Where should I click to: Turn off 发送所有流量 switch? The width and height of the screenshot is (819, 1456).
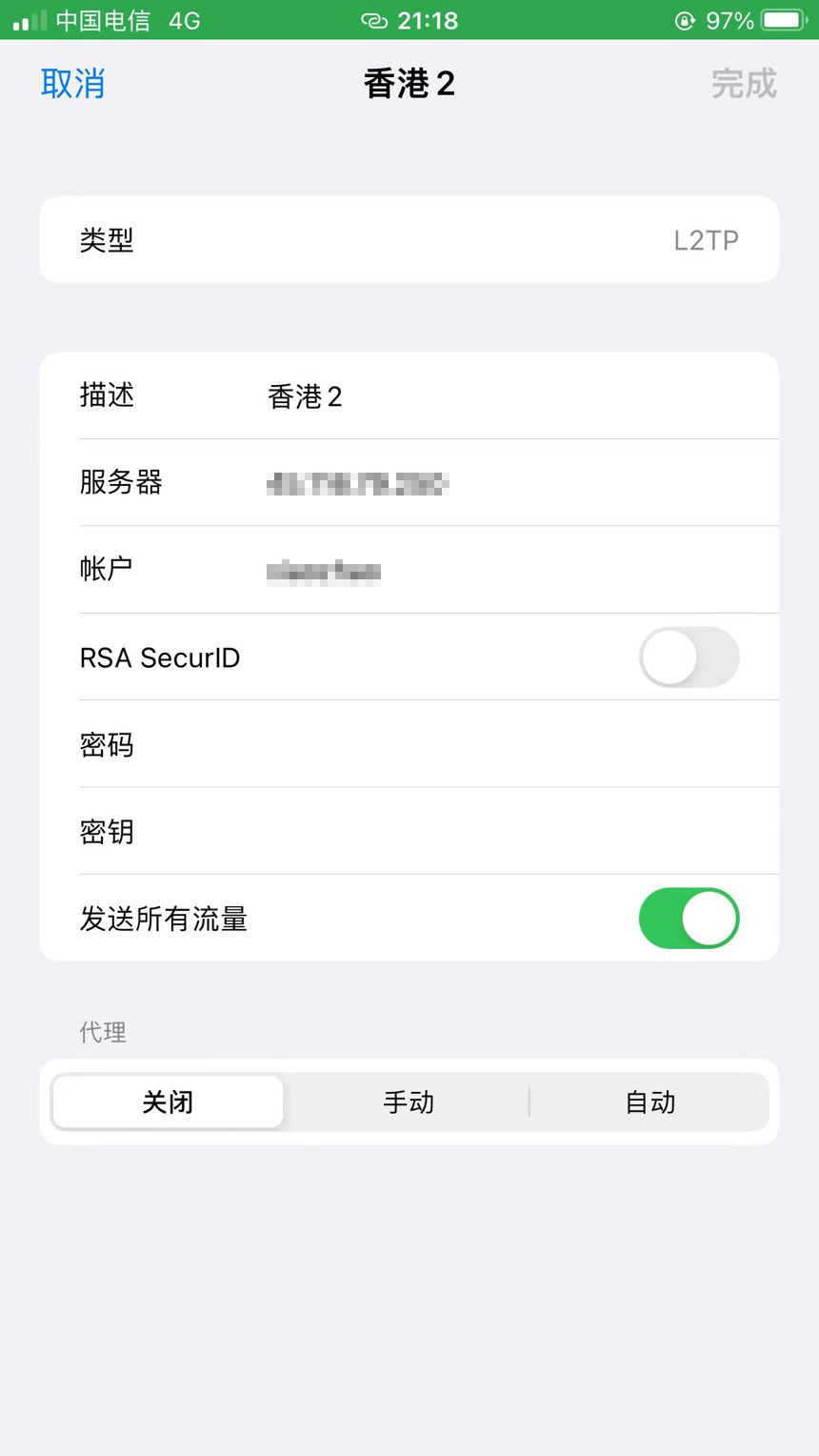689,919
